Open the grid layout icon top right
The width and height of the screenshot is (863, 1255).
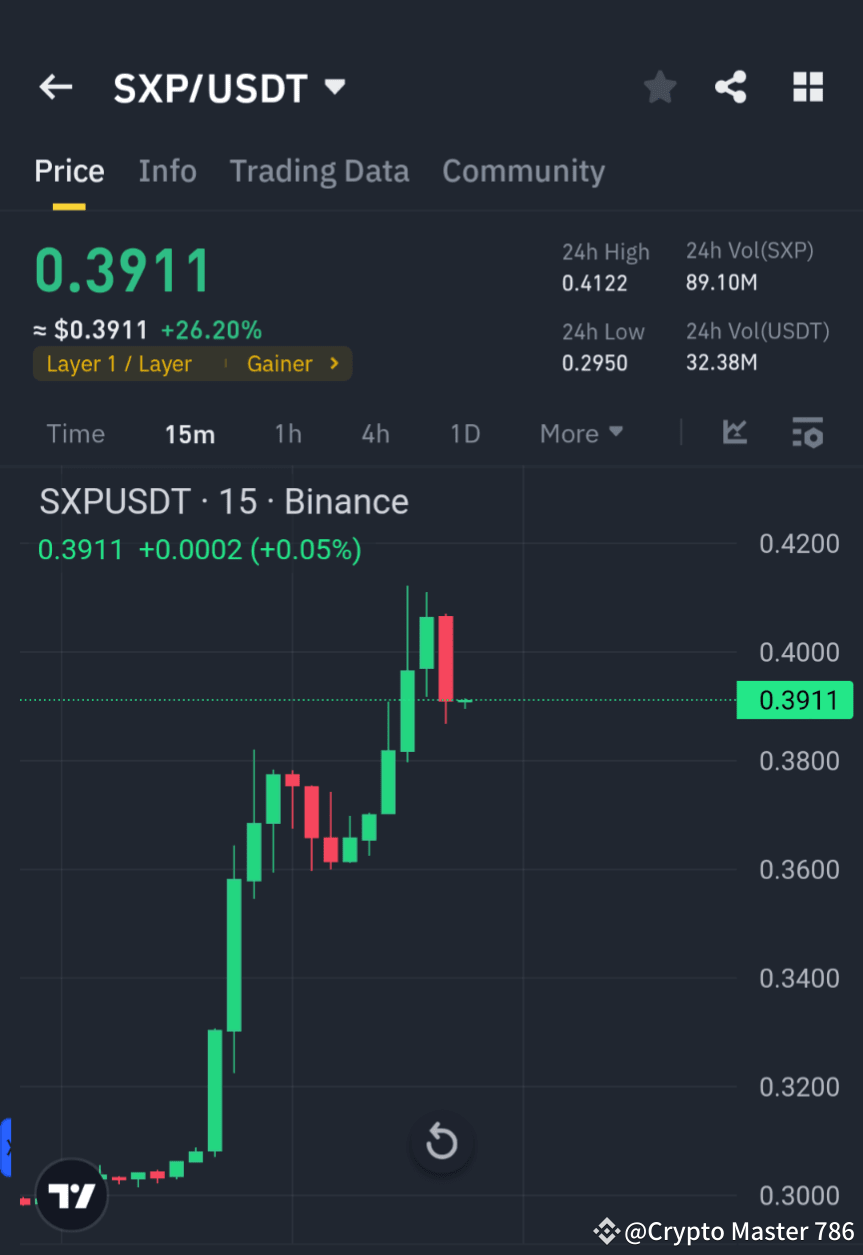coord(807,87)
